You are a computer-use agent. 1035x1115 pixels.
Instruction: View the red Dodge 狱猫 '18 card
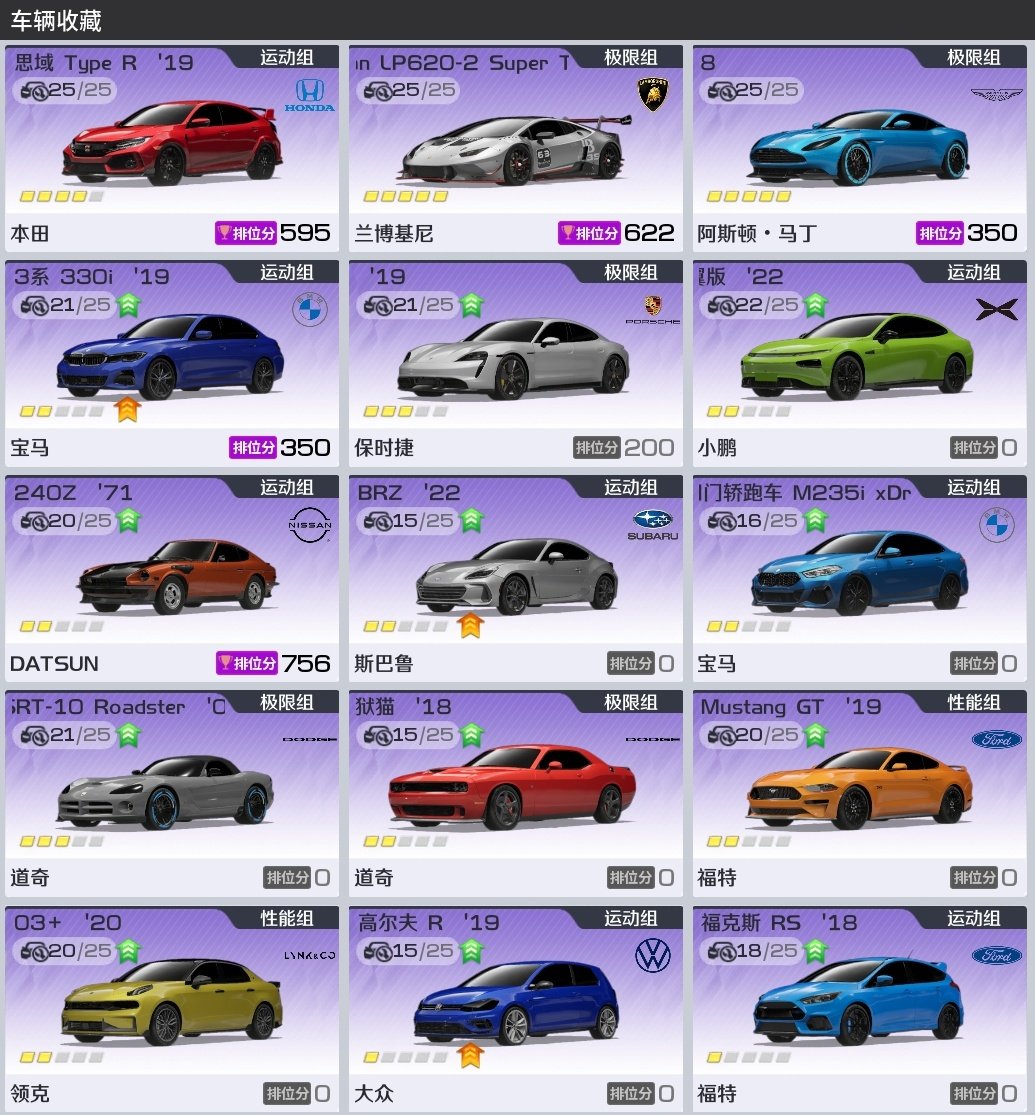(515, 792)
